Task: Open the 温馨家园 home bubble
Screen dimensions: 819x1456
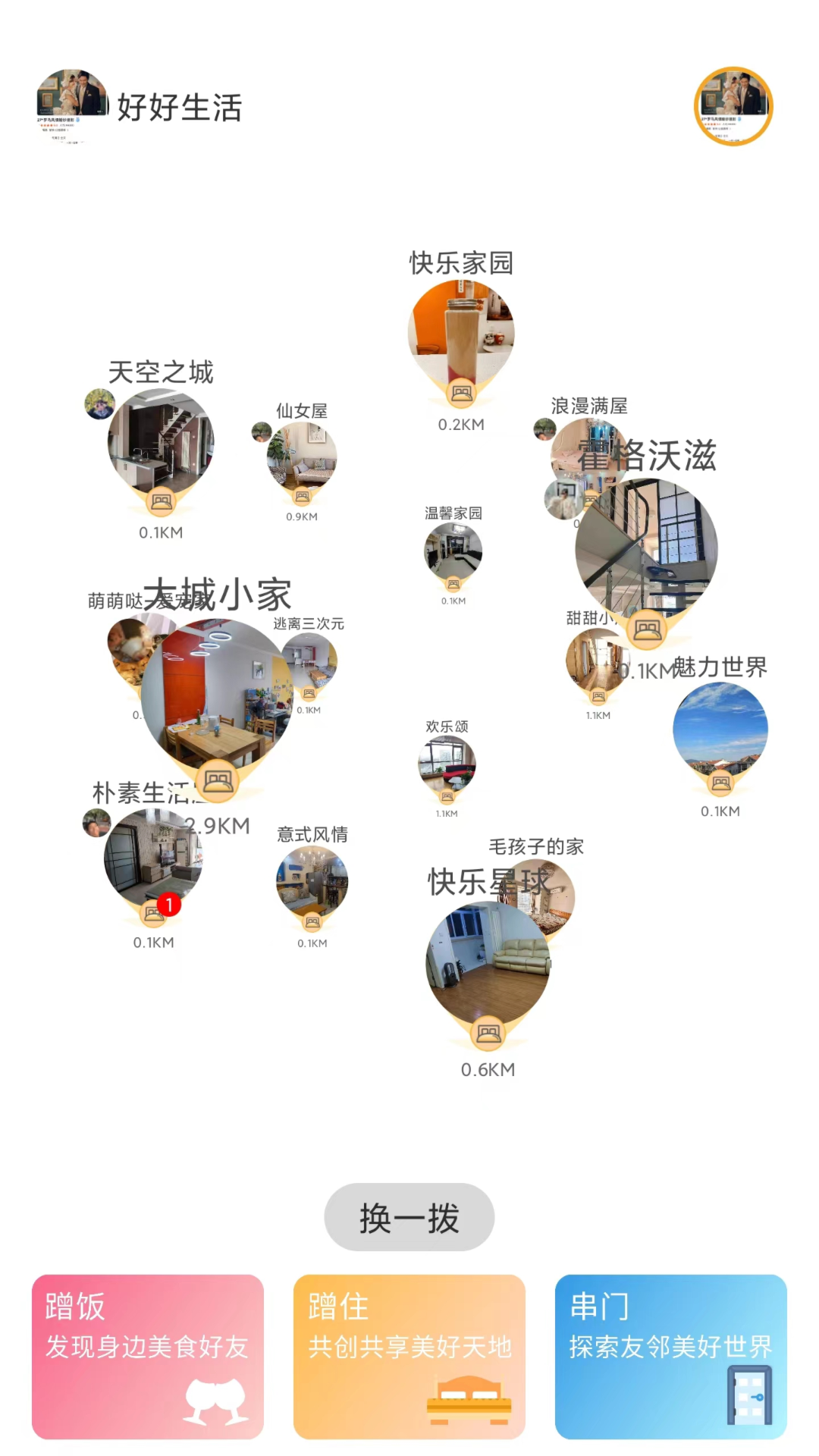Action: tap(453, 551)
